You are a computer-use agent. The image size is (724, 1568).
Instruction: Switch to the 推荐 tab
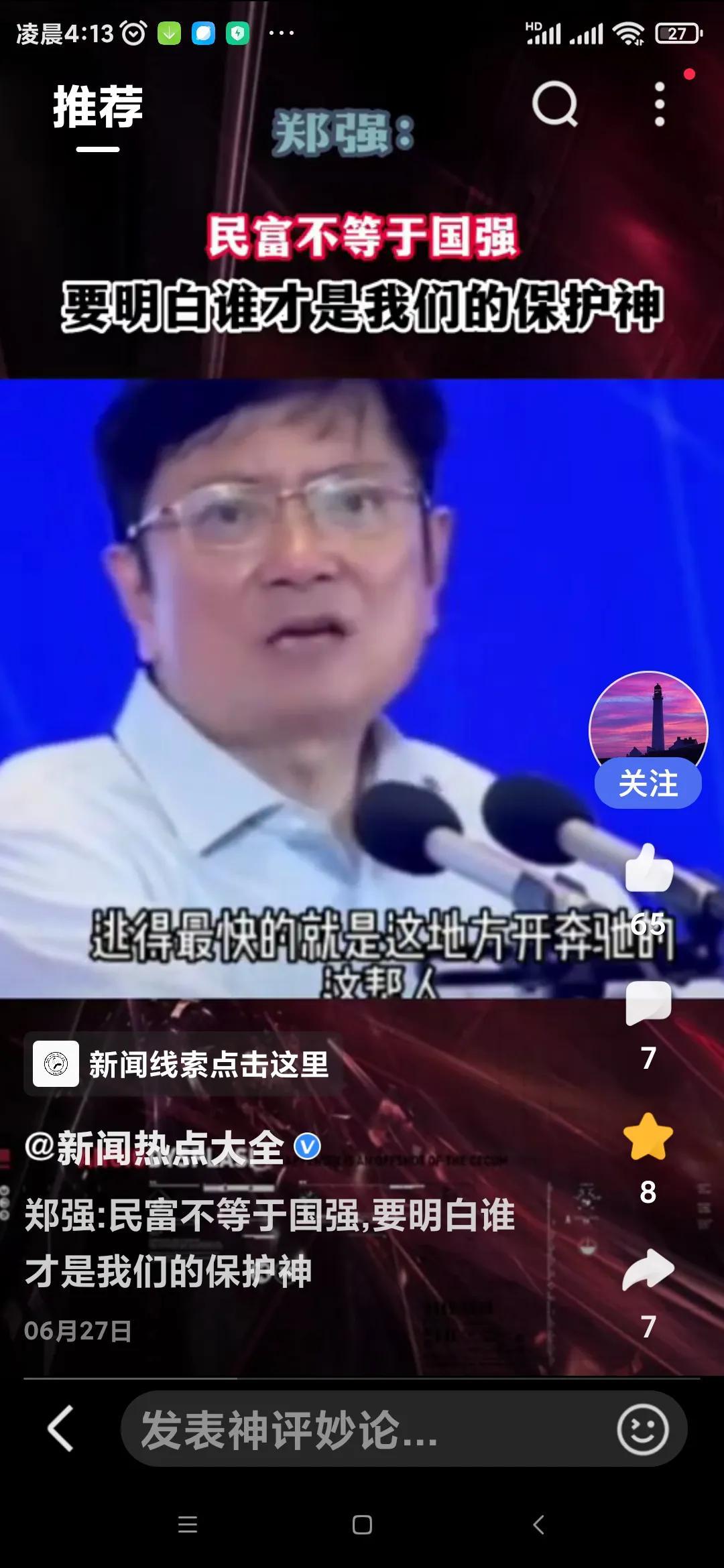pos(98,107)
